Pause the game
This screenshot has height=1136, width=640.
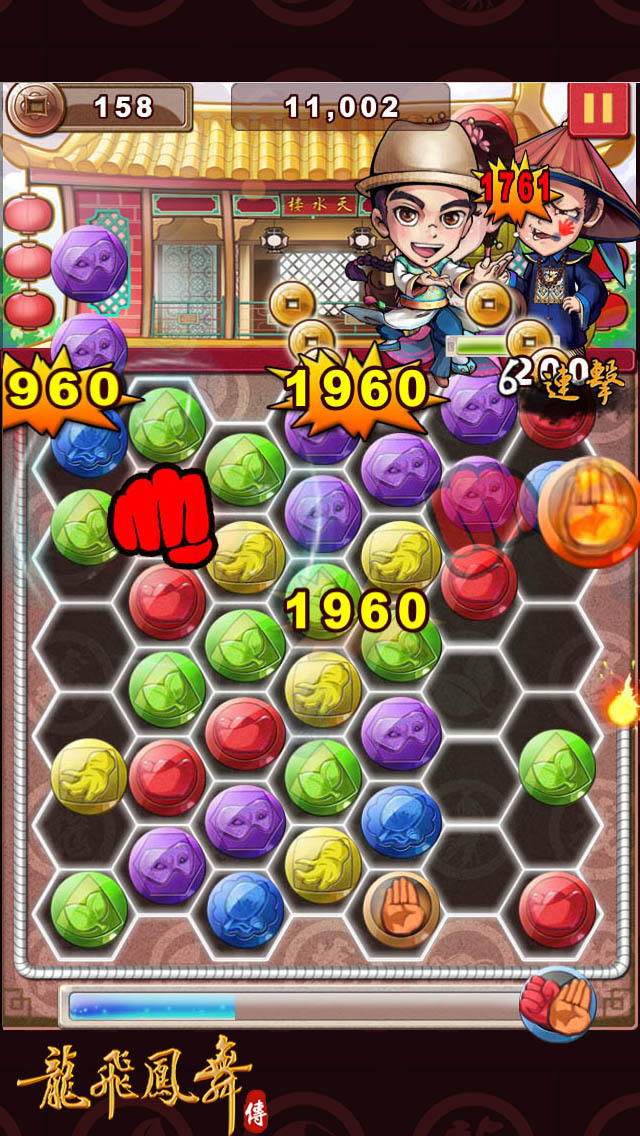[x=599, y=109]
